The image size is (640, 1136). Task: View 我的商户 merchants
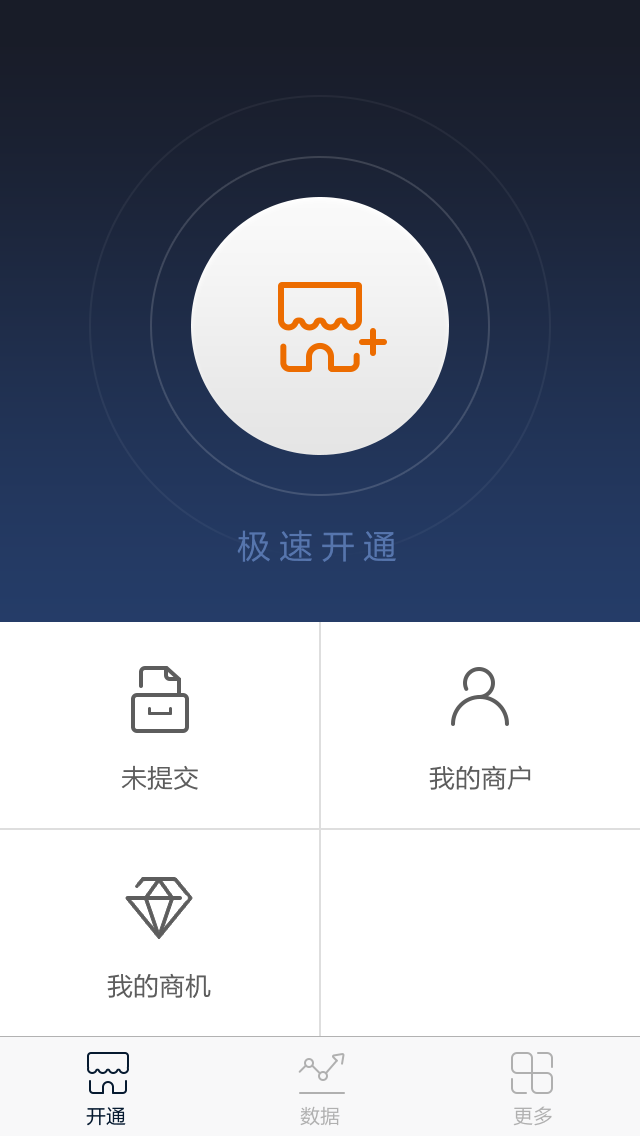480,725
